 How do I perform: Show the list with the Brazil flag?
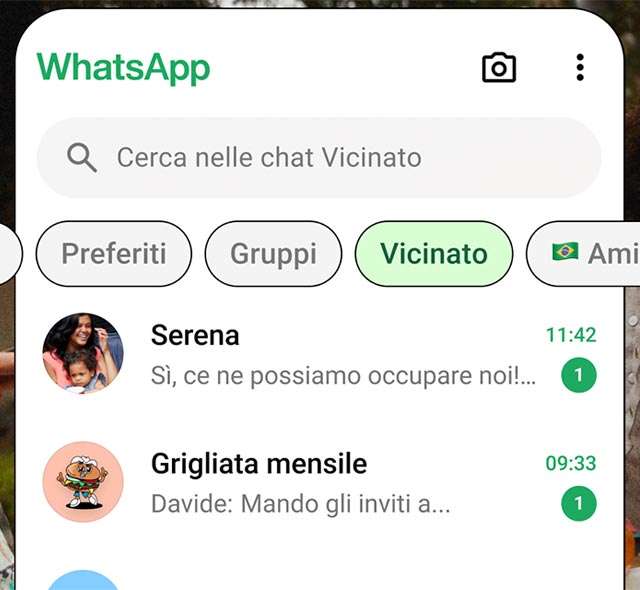tap(590, 254)
